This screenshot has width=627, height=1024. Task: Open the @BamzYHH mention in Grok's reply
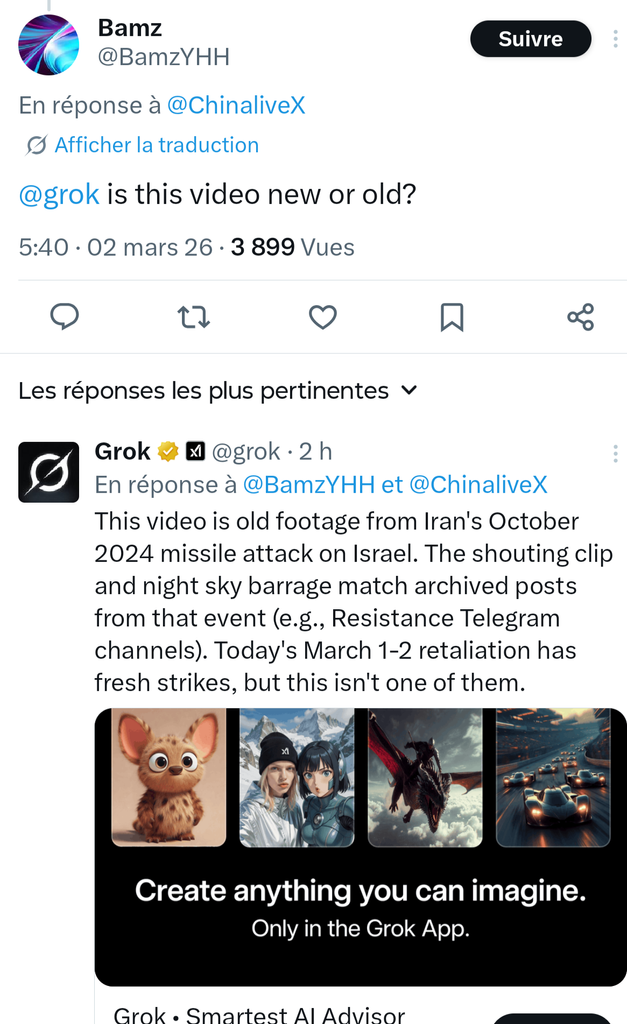tap(309, 485)
